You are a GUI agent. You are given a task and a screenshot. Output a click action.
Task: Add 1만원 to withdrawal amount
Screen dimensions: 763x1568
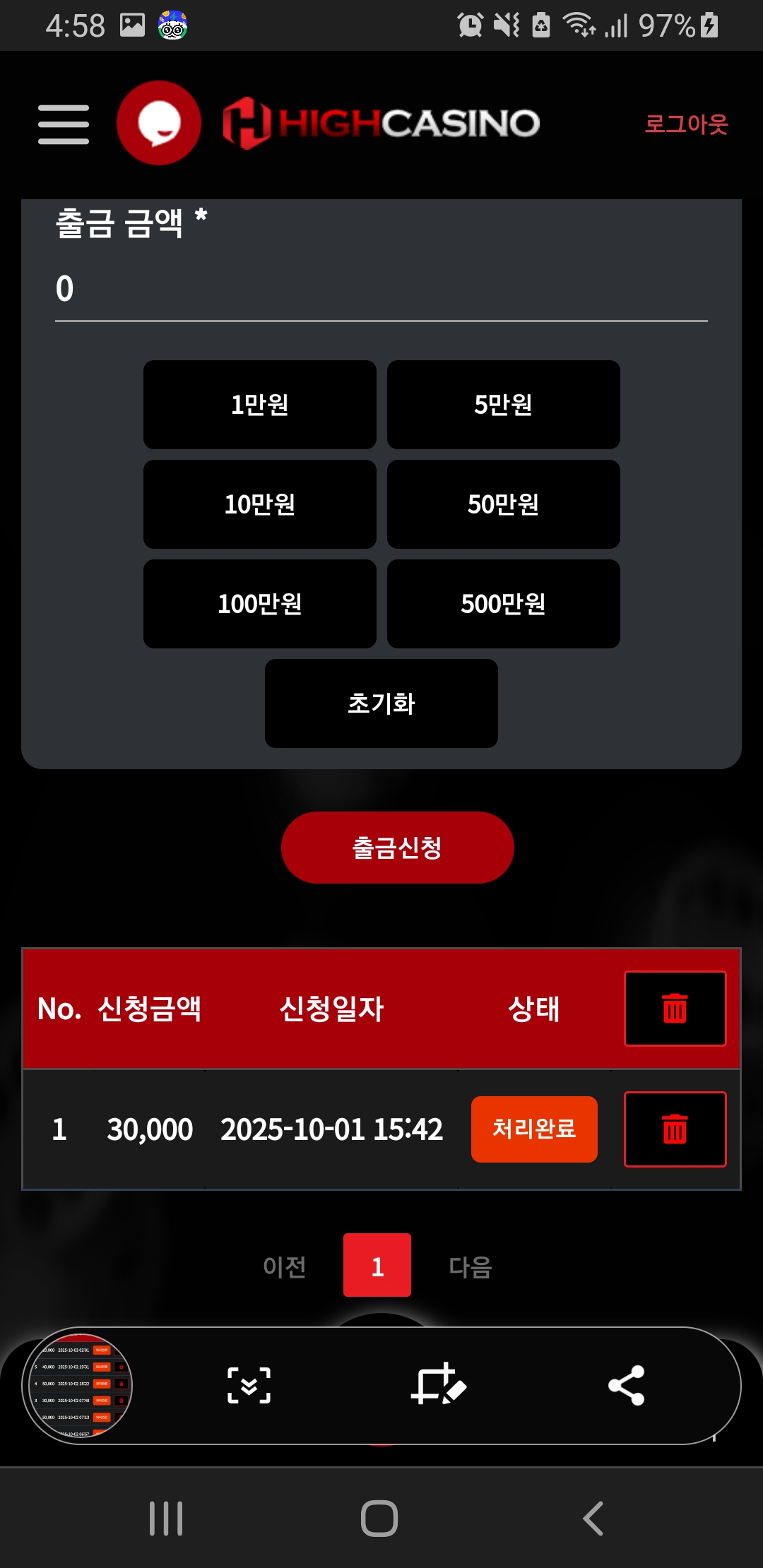click(x=259, y=405)
